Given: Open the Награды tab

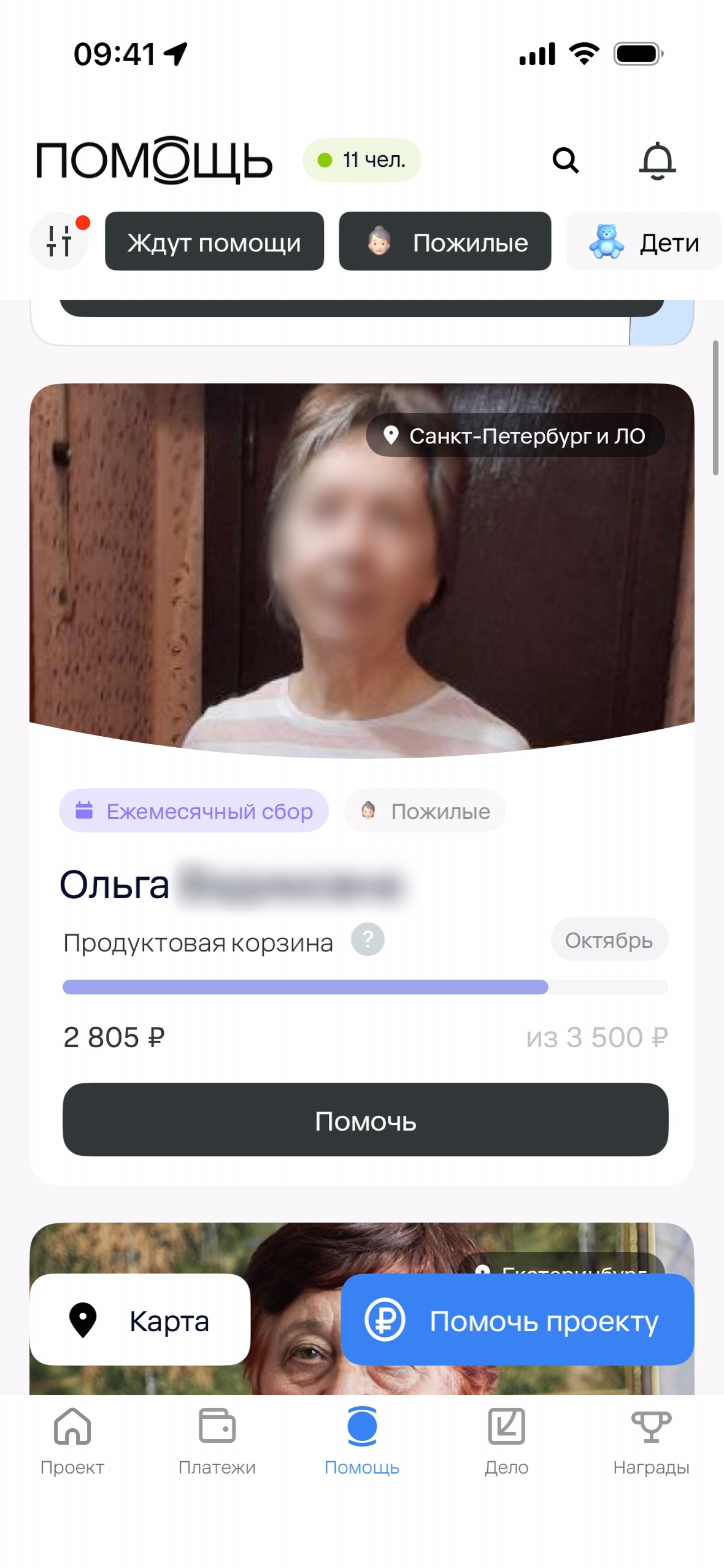Looking at the screenshot, I should [651, 1441].
